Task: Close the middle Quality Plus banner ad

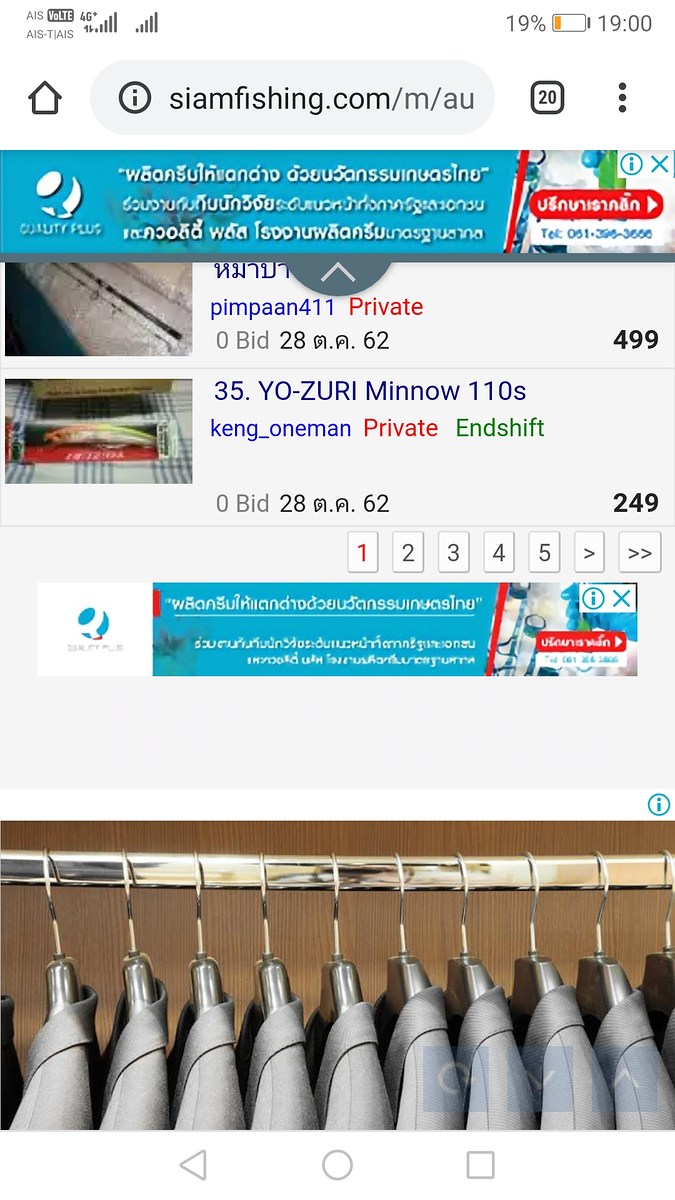Action: (621, 599)
